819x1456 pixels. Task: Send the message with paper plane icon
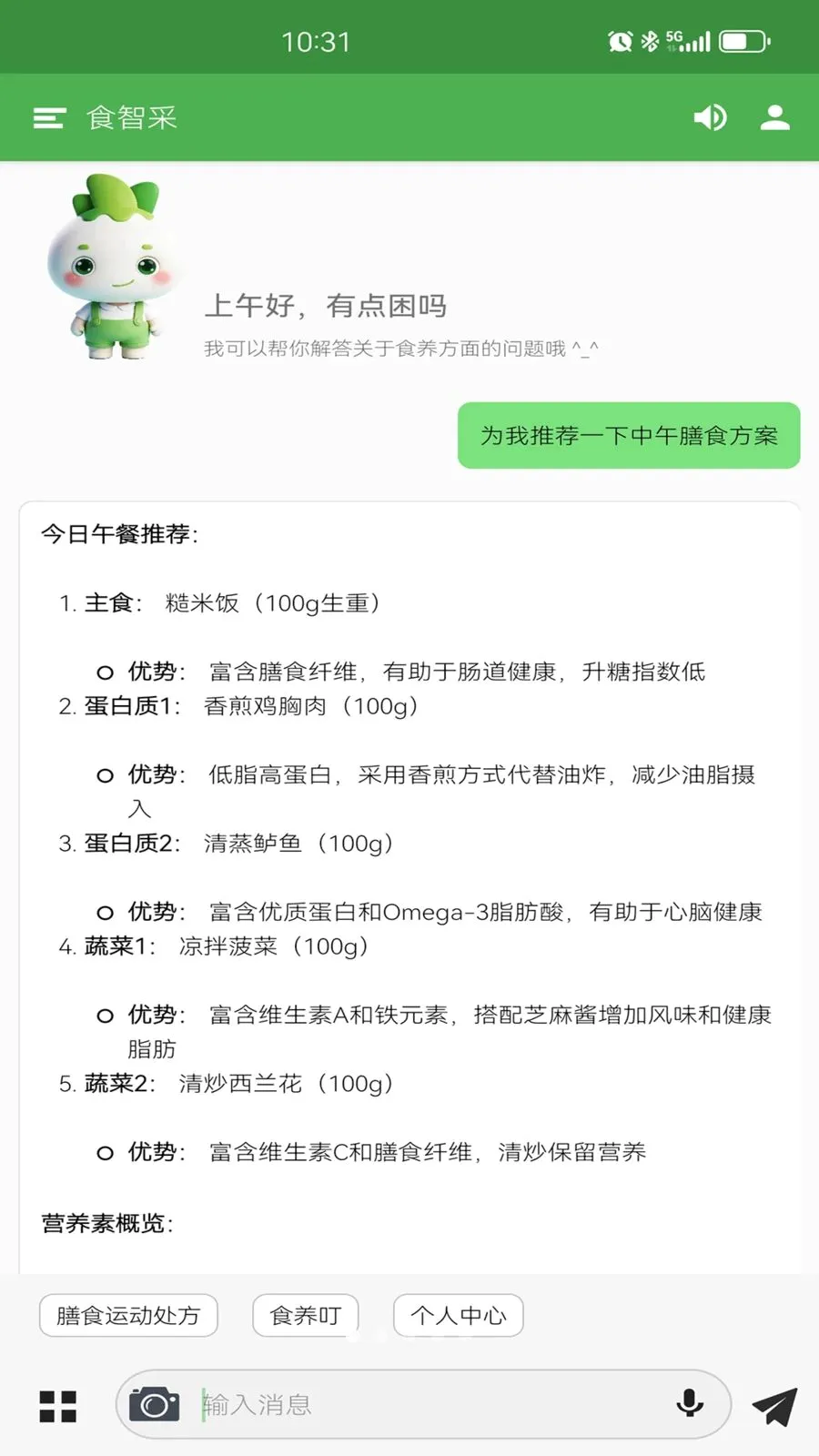[x=774, y=1406]
